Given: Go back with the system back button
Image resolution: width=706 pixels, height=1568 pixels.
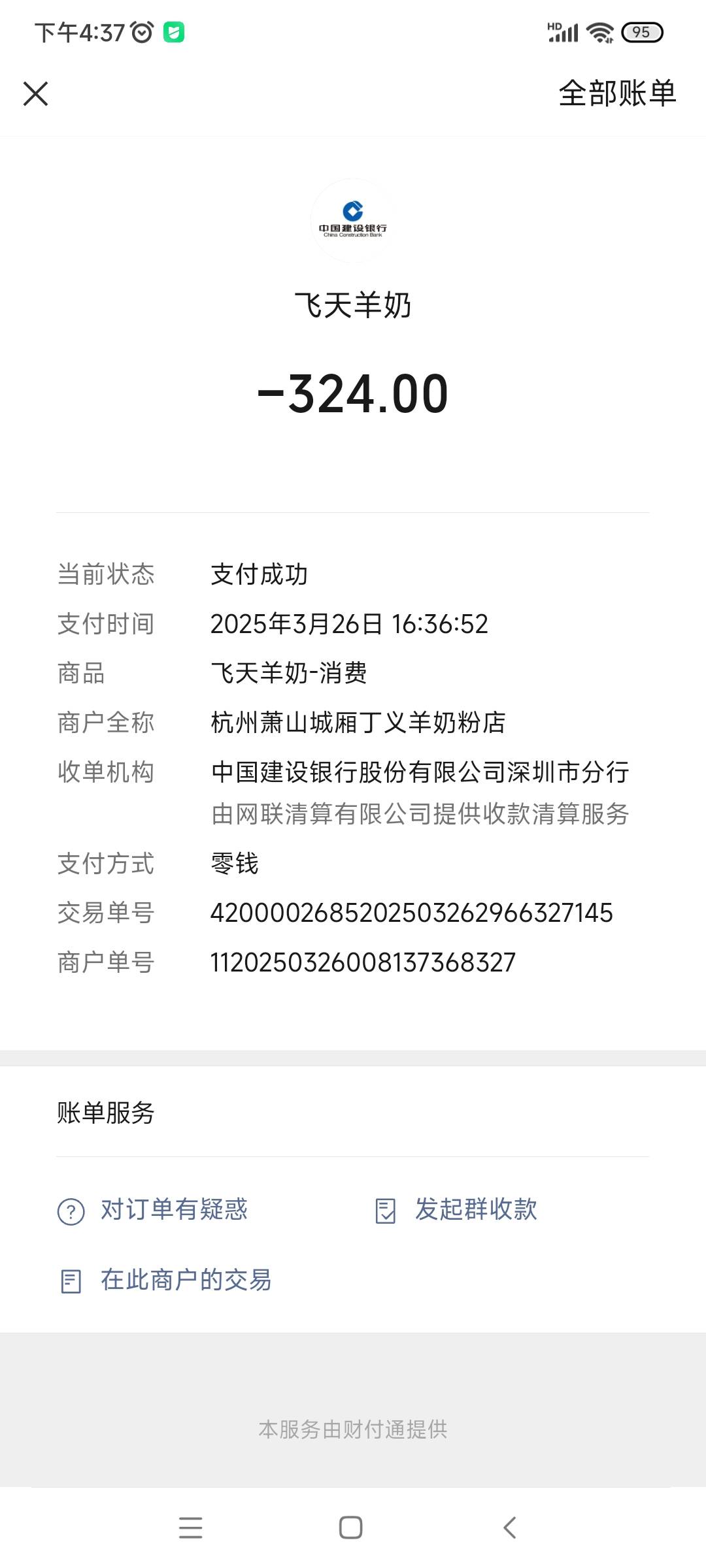Looking at the screenshot, I should tap(510, 1527).
